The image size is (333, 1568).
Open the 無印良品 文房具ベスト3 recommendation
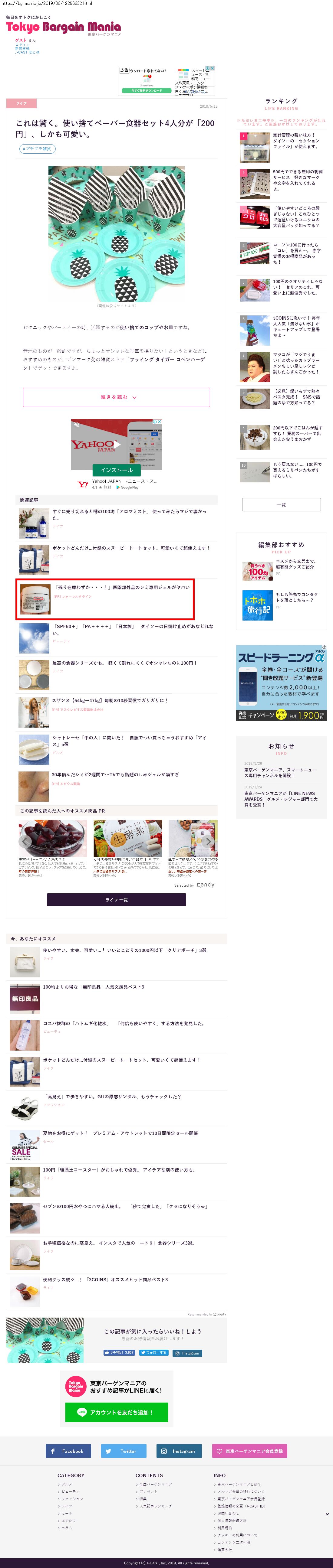[x=93, y=987]
